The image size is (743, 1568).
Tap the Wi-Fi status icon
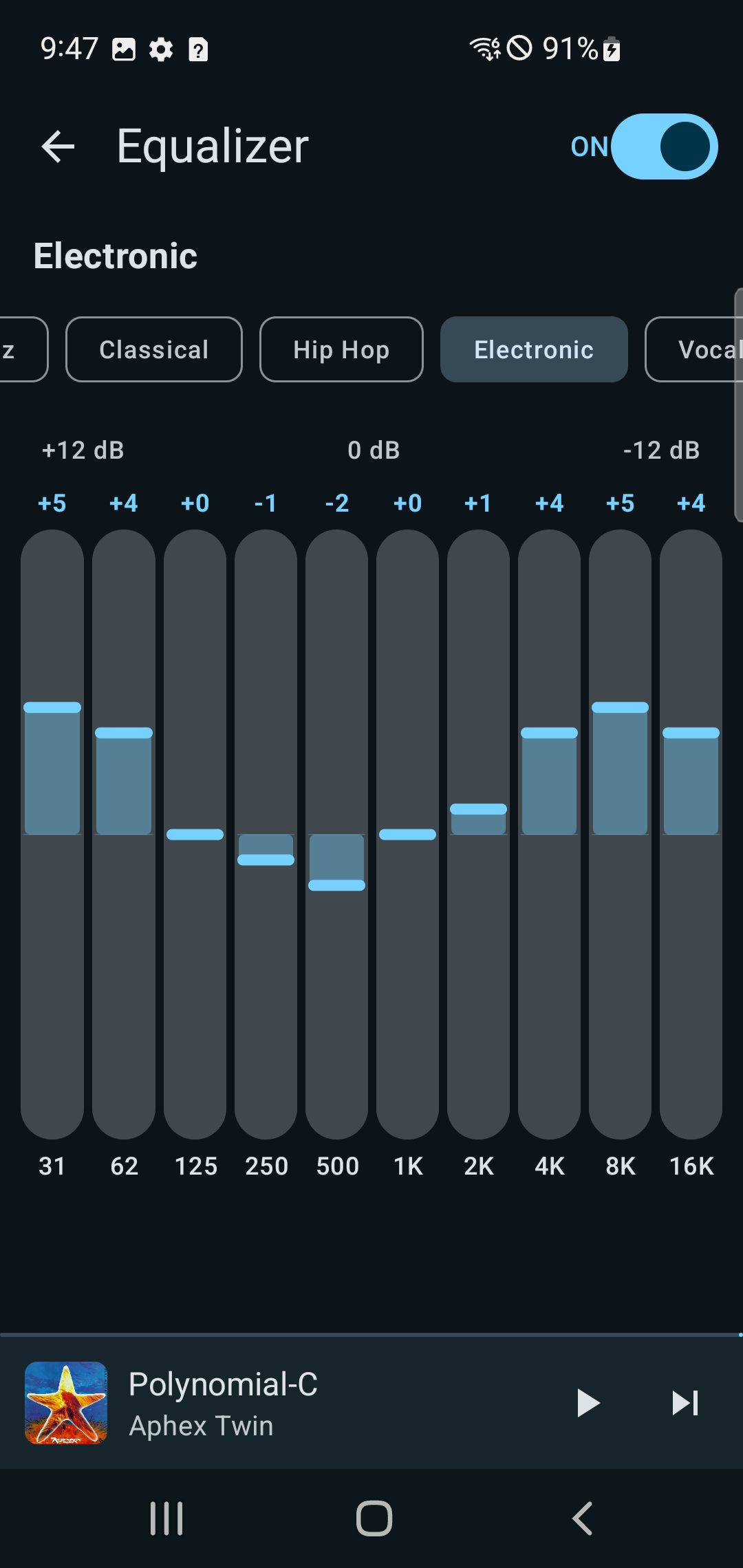(485, 48)
